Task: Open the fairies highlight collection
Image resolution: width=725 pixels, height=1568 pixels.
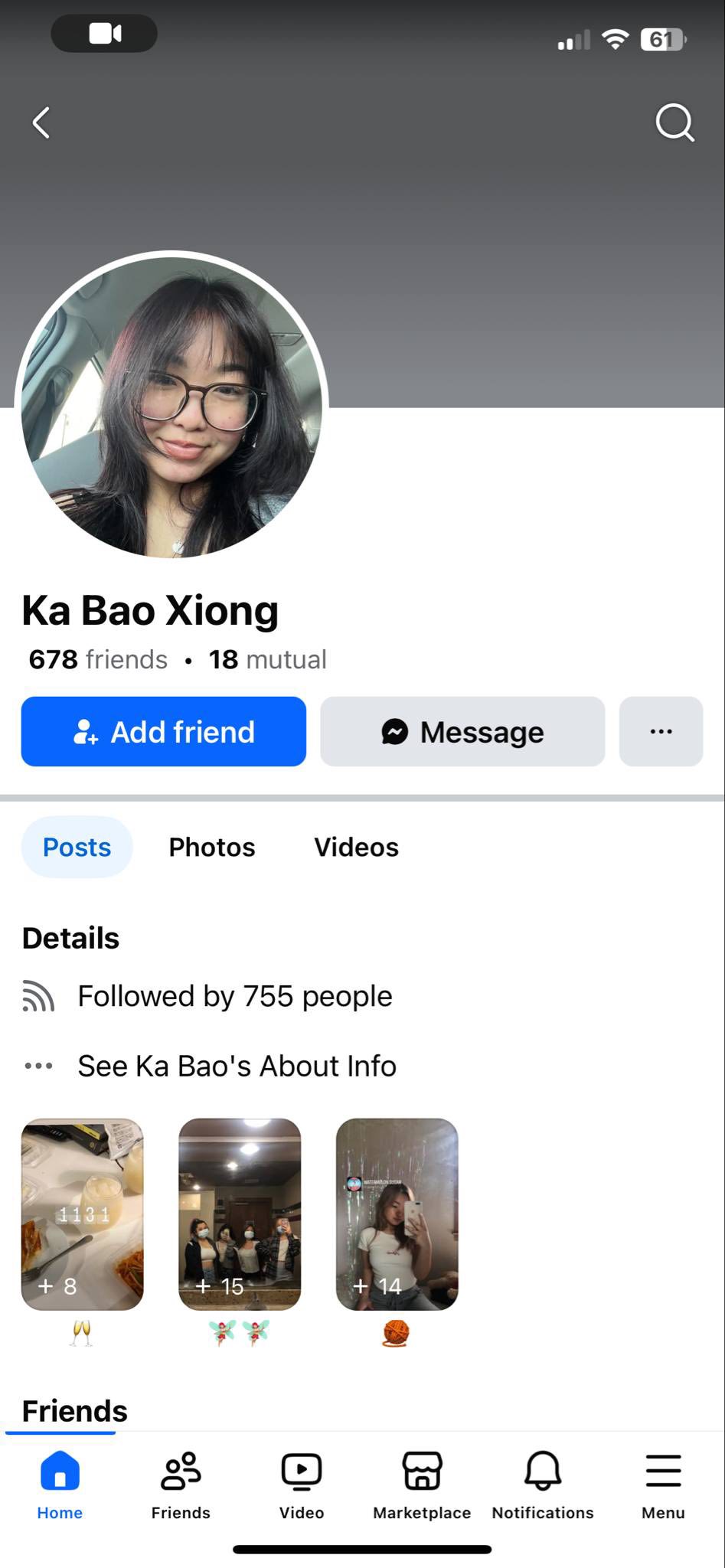Action: click(x=240, y=1214)
